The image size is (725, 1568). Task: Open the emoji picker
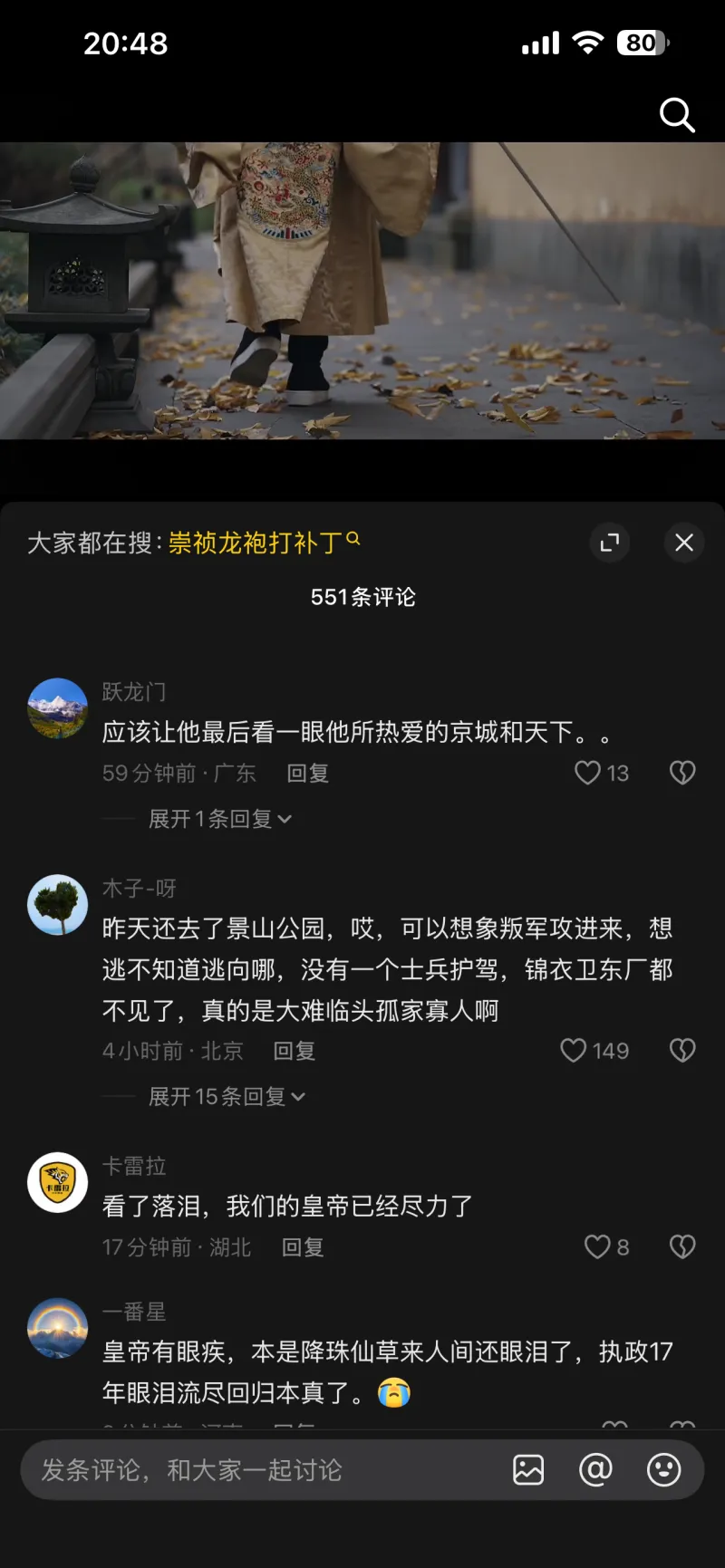click(663, 1469)
